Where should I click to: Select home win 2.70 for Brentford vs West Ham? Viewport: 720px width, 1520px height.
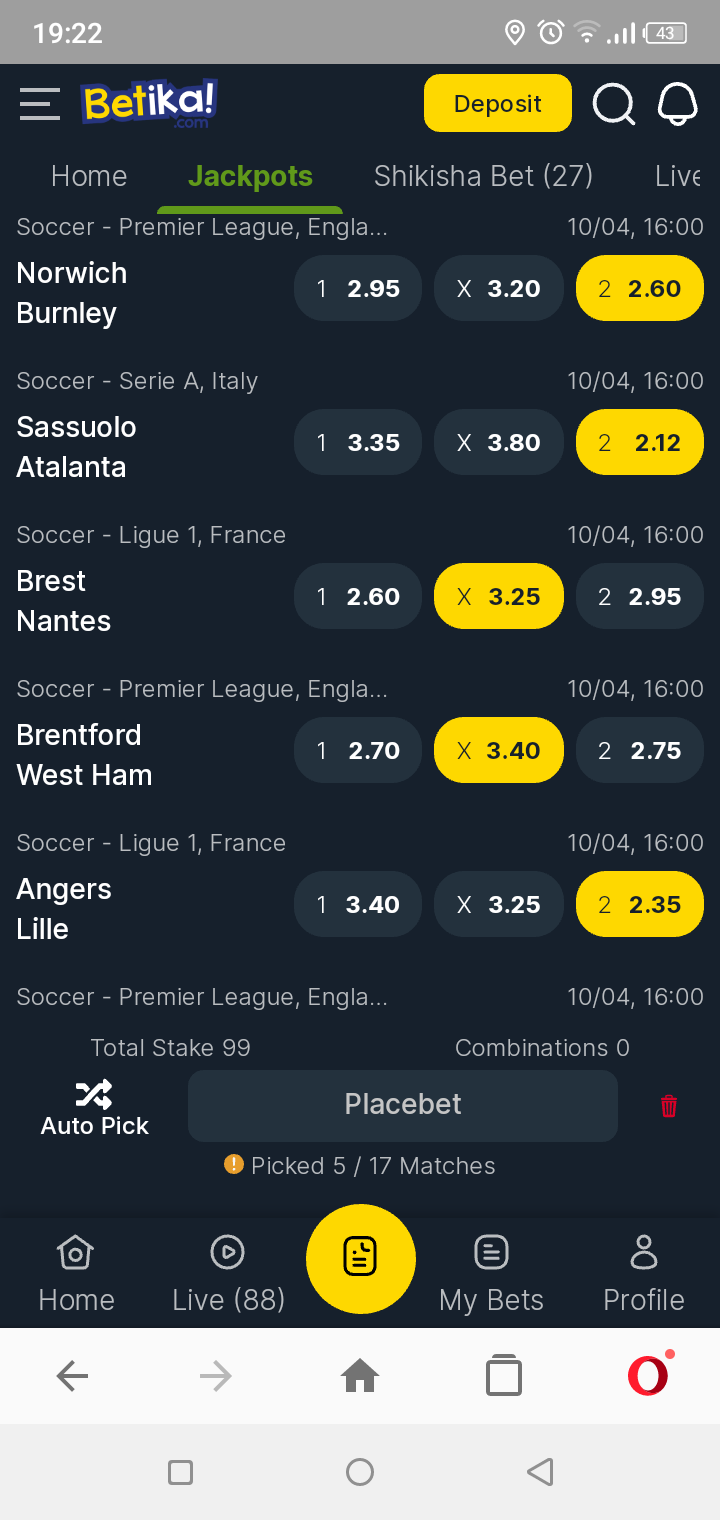(358, 751)
